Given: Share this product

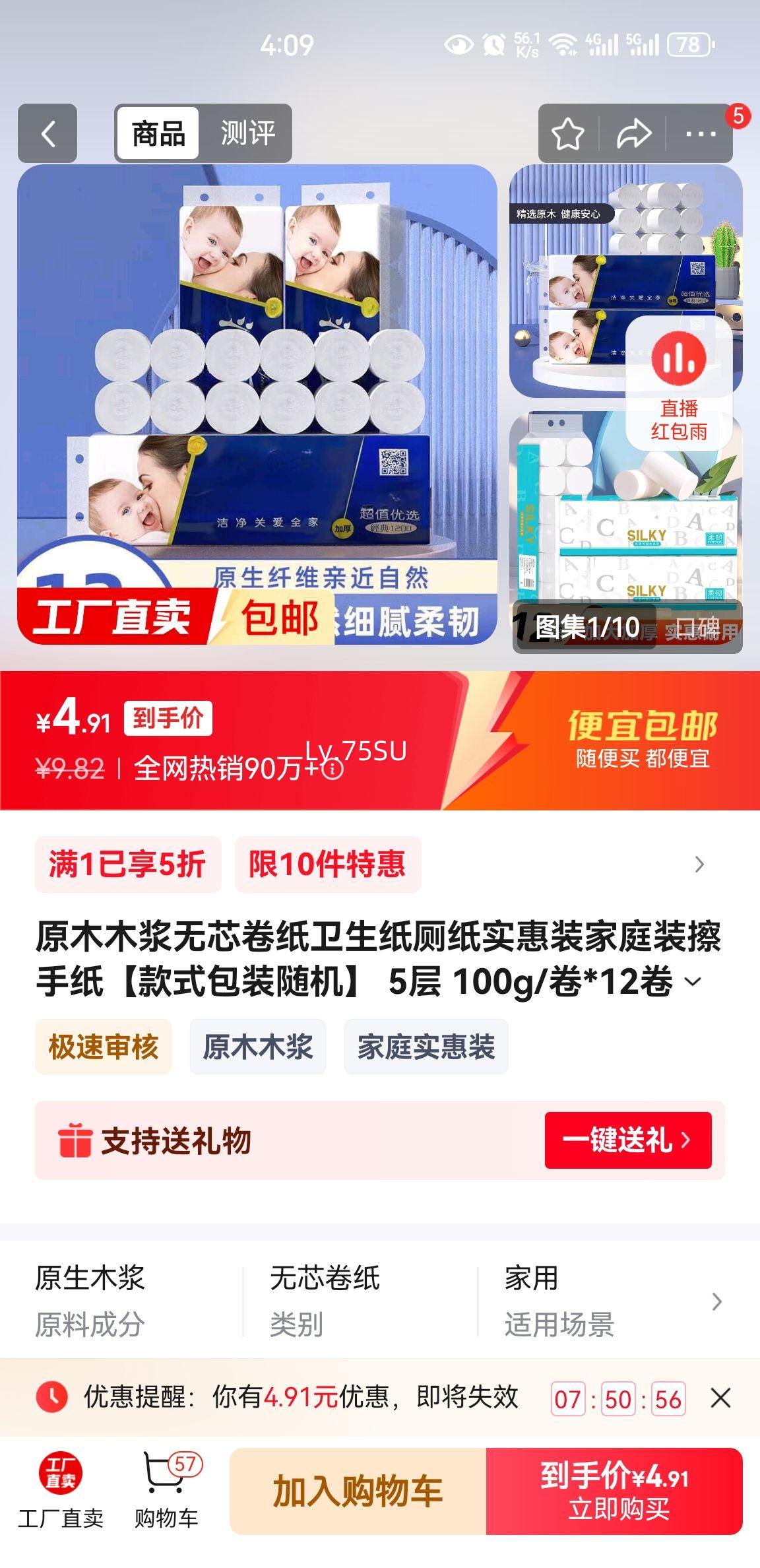Looking at the screenshot, I should (x=633, y=134).
